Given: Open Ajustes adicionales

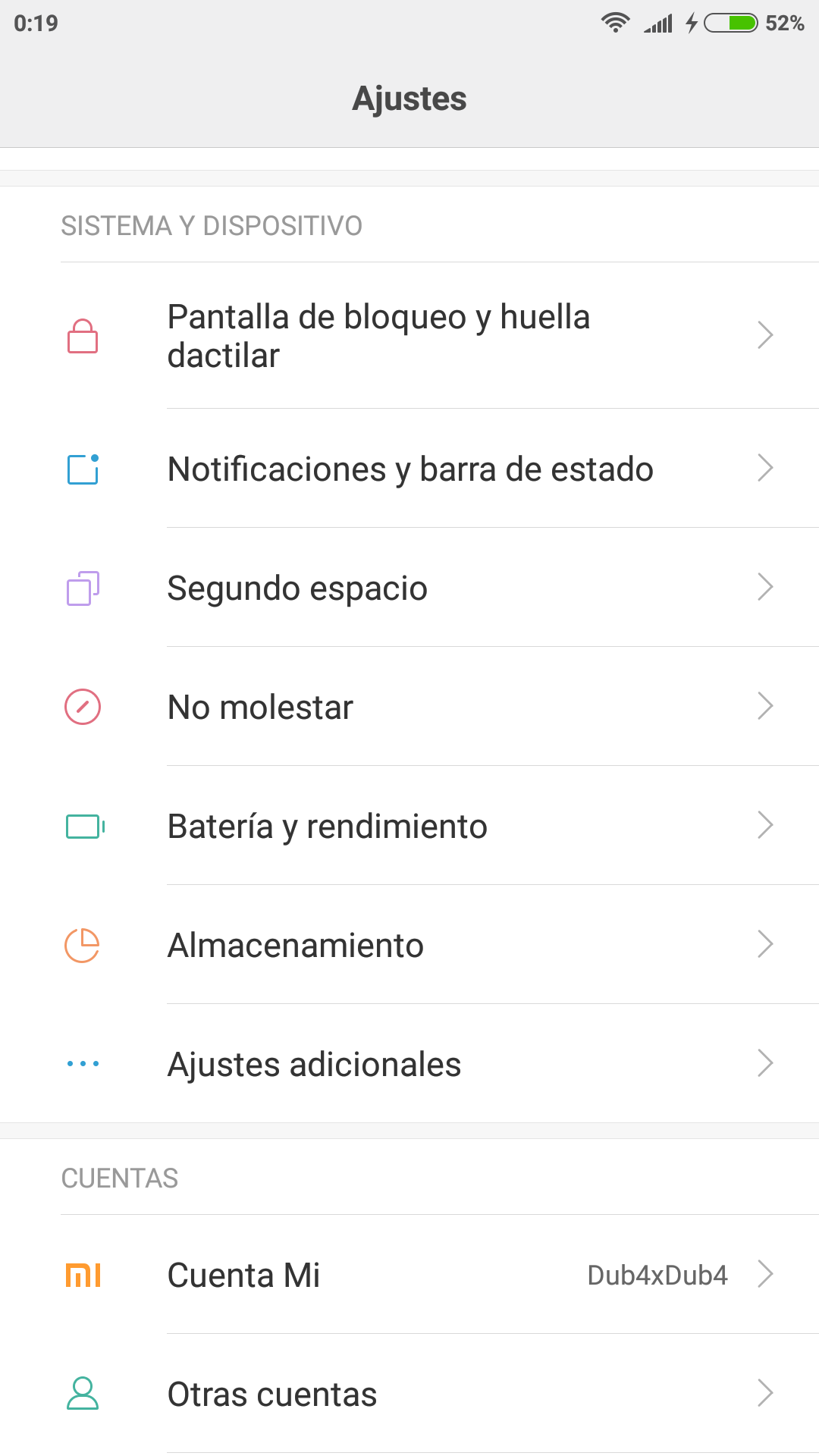Looking at the screenshot, I should coord(409,1064).
